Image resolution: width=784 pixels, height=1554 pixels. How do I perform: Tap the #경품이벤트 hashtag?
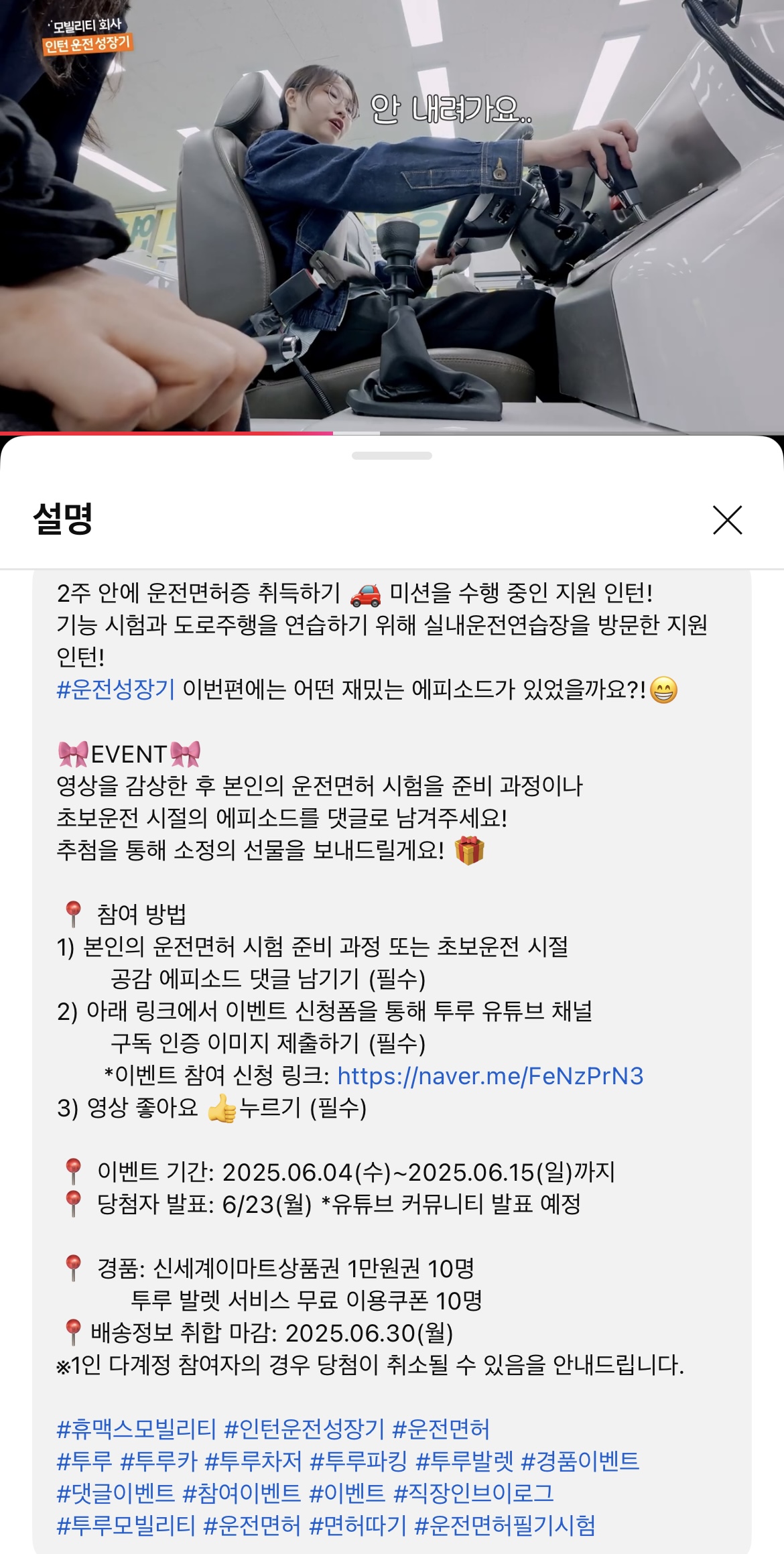pyautogui.click(x=580, y=1461)
